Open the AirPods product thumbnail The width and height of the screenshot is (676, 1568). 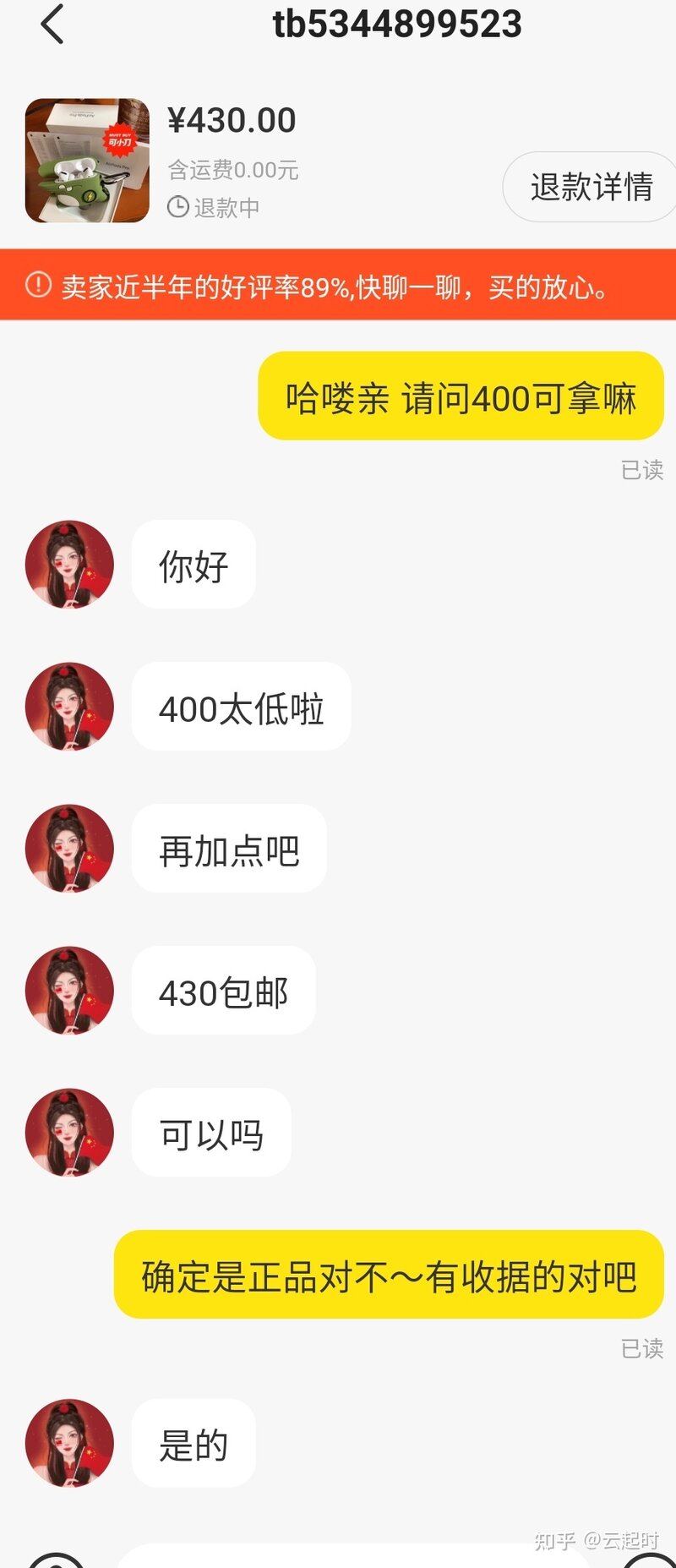(87, 161)
